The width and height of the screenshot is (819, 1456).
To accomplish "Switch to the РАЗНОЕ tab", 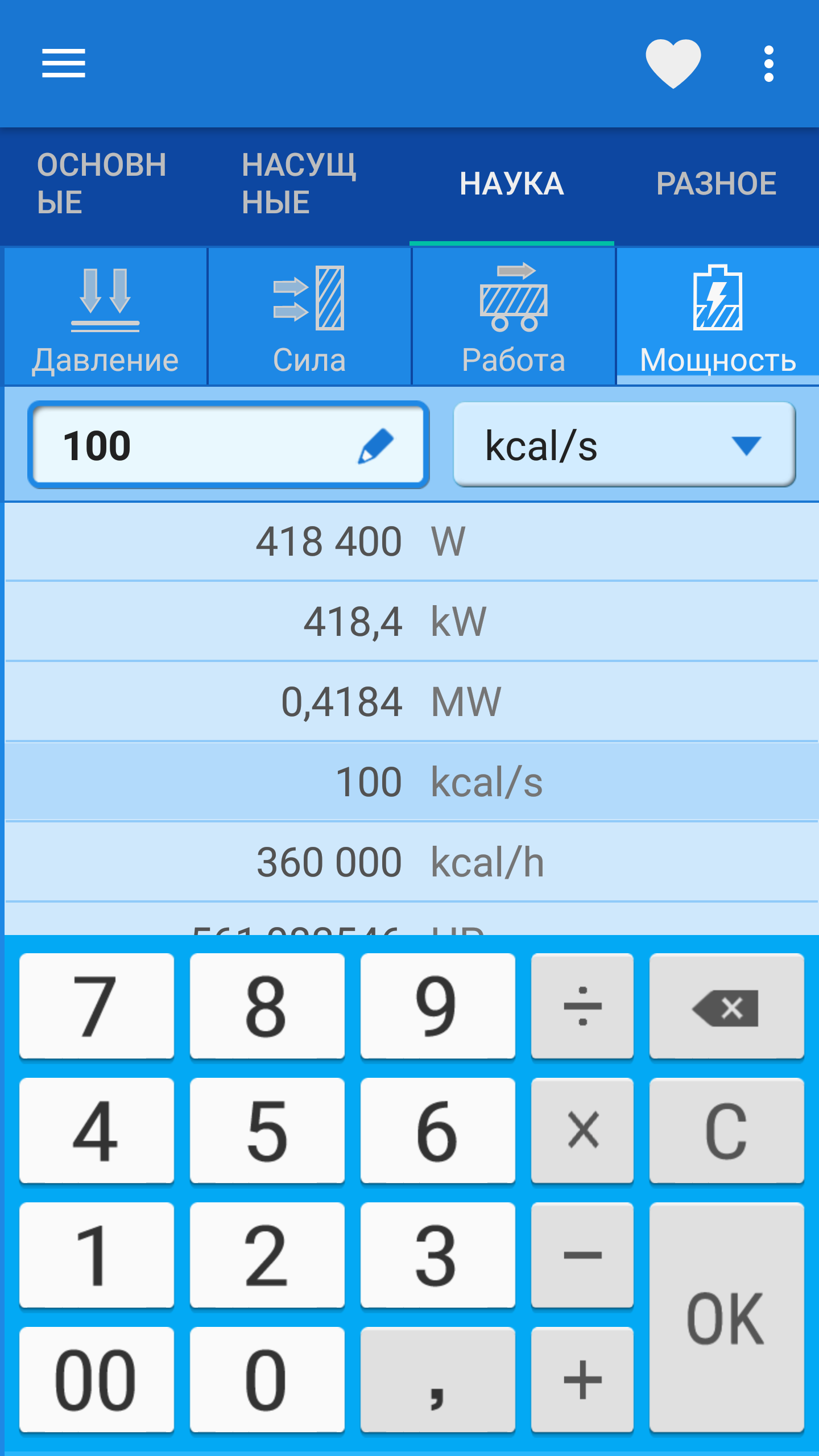I will pos(717,184).
